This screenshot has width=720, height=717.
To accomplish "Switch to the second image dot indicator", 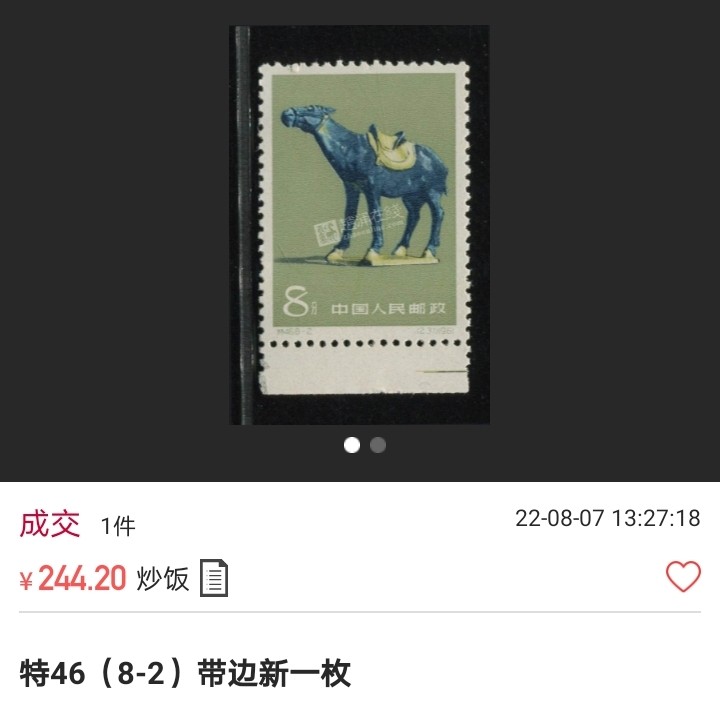I will 378,445.
